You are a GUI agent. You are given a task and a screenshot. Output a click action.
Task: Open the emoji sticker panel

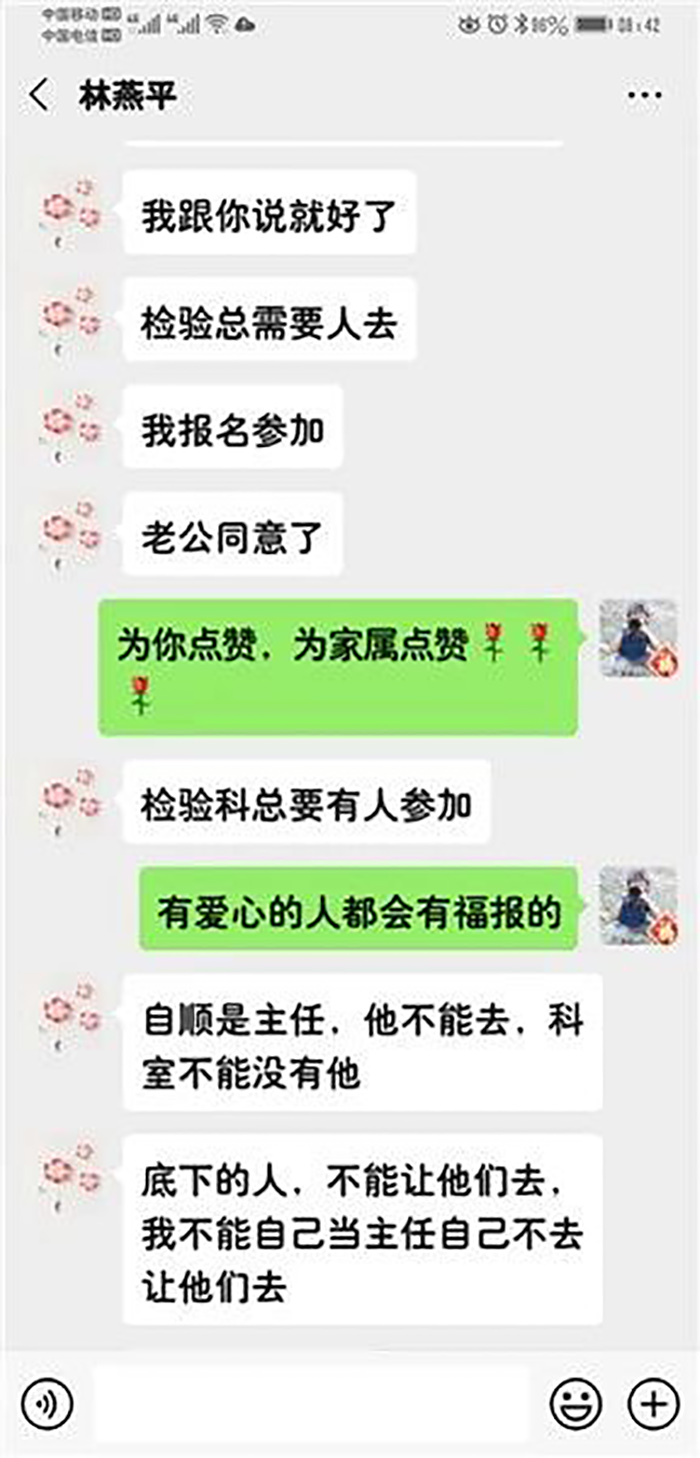[577, 1404]
